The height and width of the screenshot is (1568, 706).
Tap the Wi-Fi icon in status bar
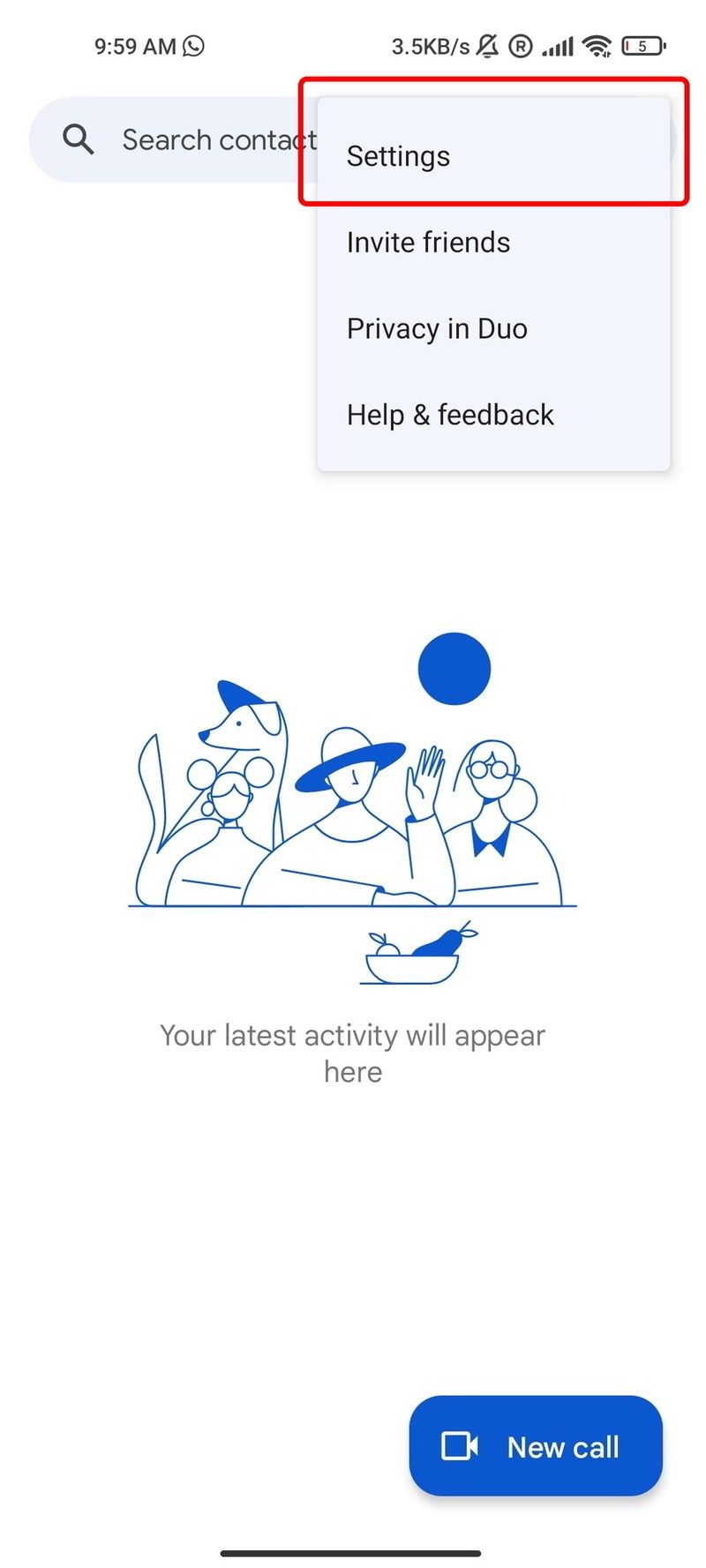point(597,44)
